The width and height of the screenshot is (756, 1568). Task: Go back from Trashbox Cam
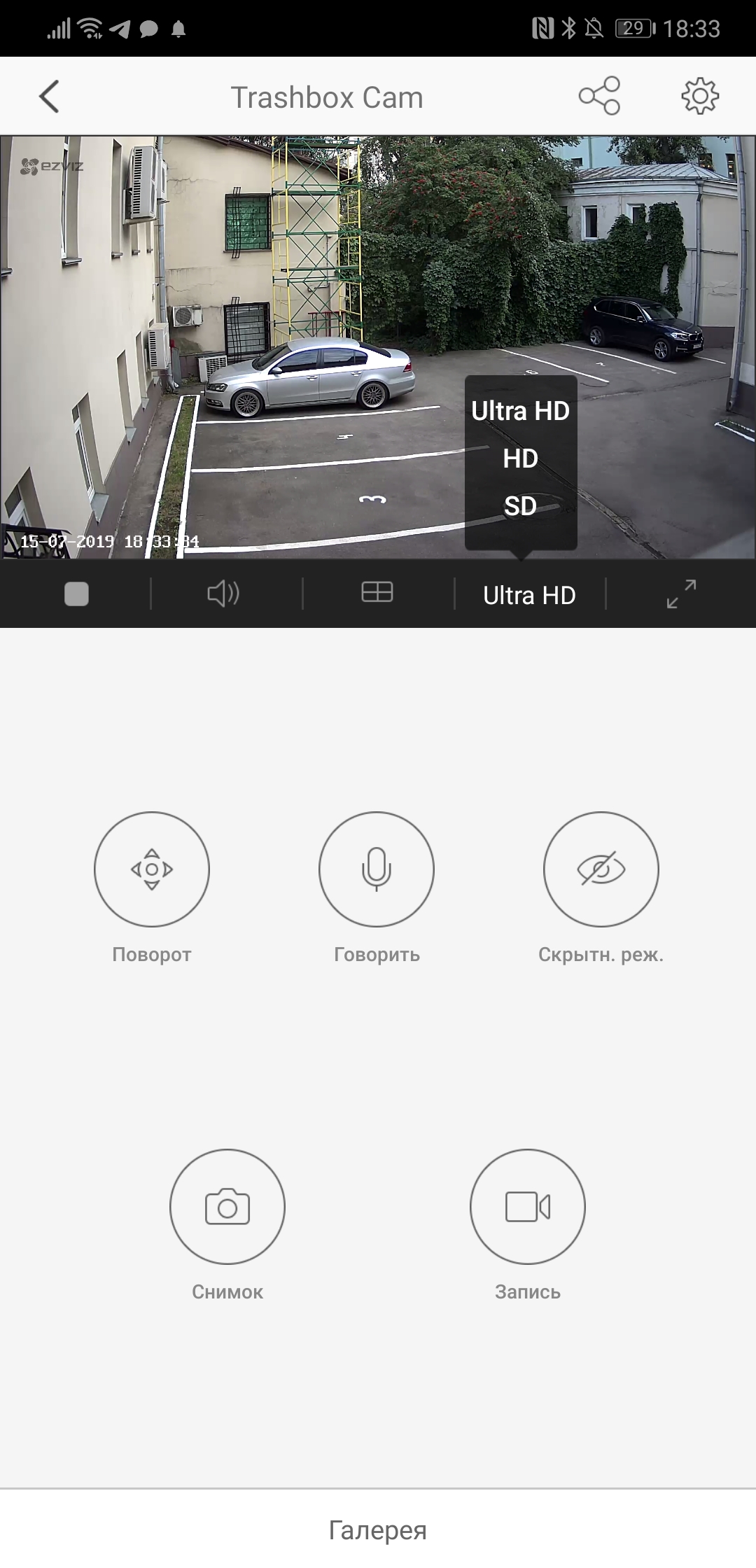49,97
